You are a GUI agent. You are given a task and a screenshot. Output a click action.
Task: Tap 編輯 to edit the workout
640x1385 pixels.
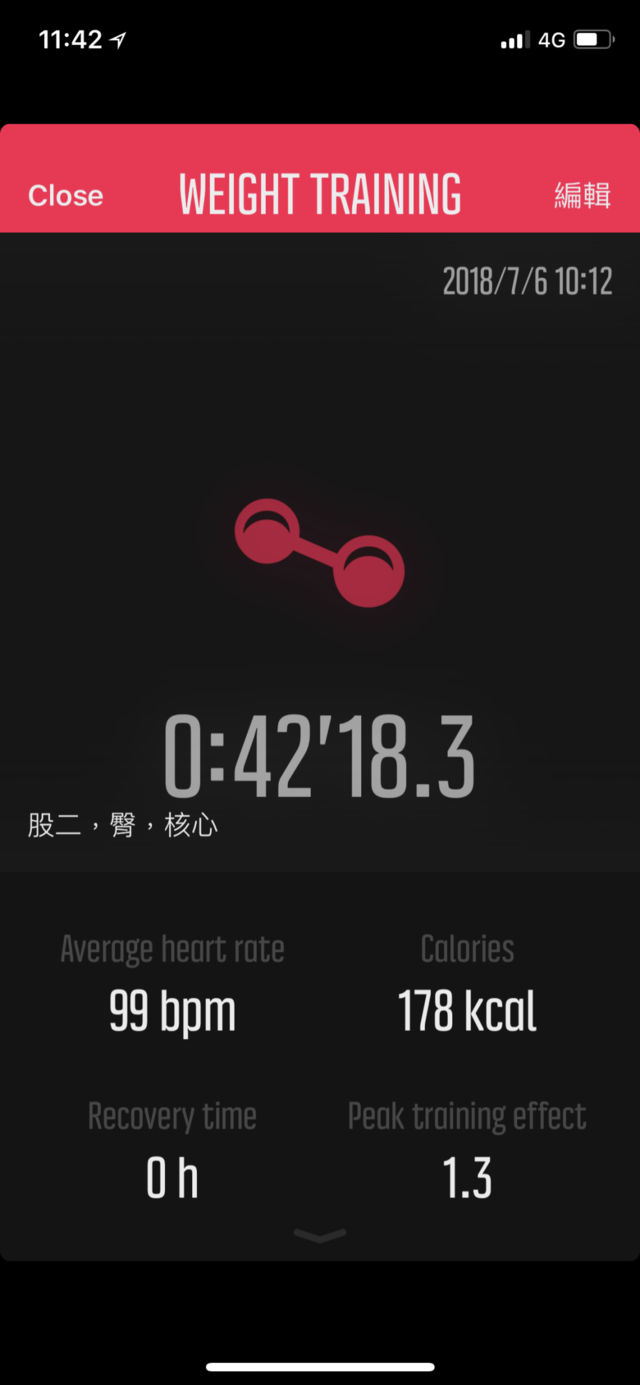coord(582,195)
